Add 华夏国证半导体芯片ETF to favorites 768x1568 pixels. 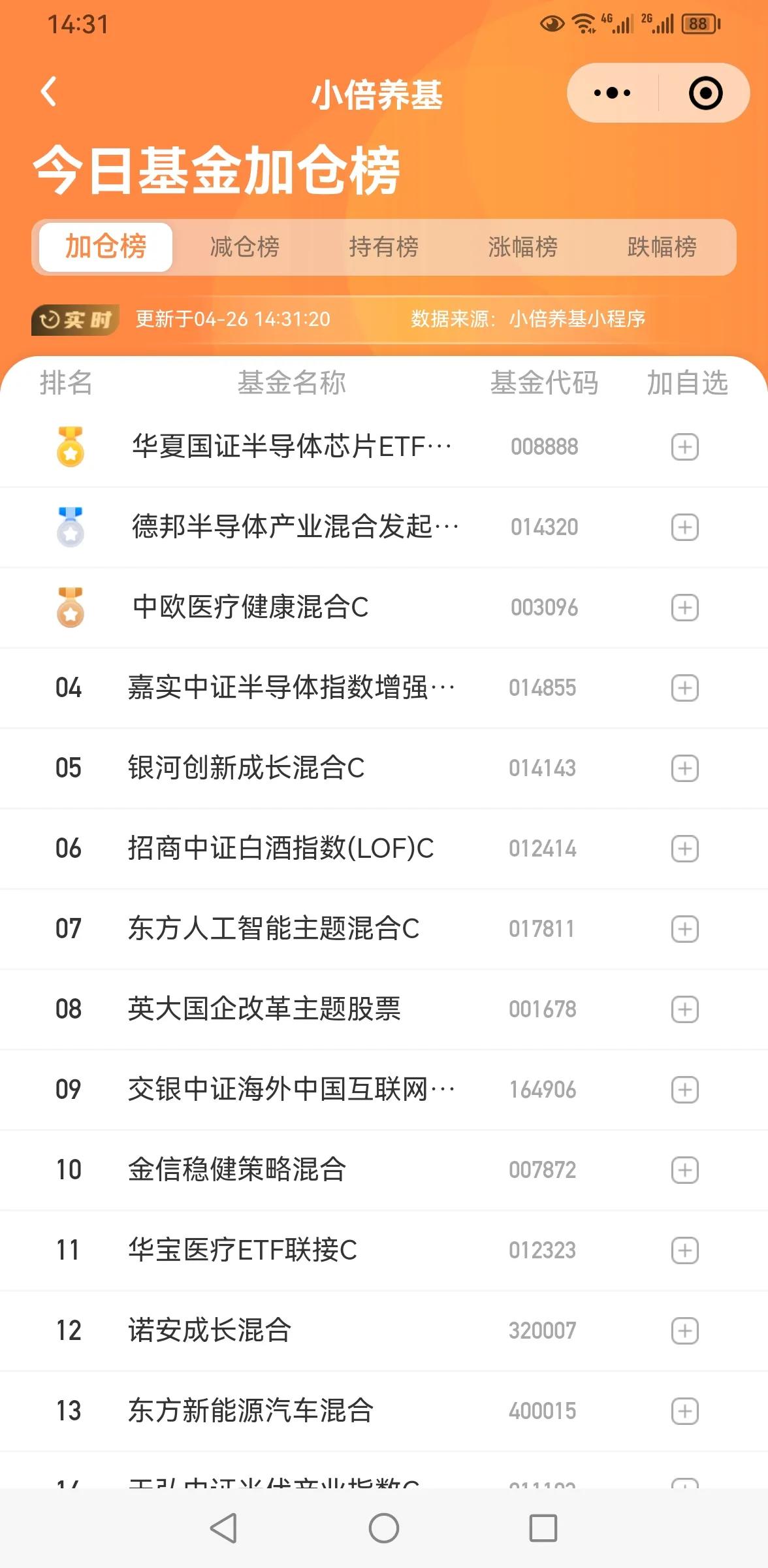[685, 446]
